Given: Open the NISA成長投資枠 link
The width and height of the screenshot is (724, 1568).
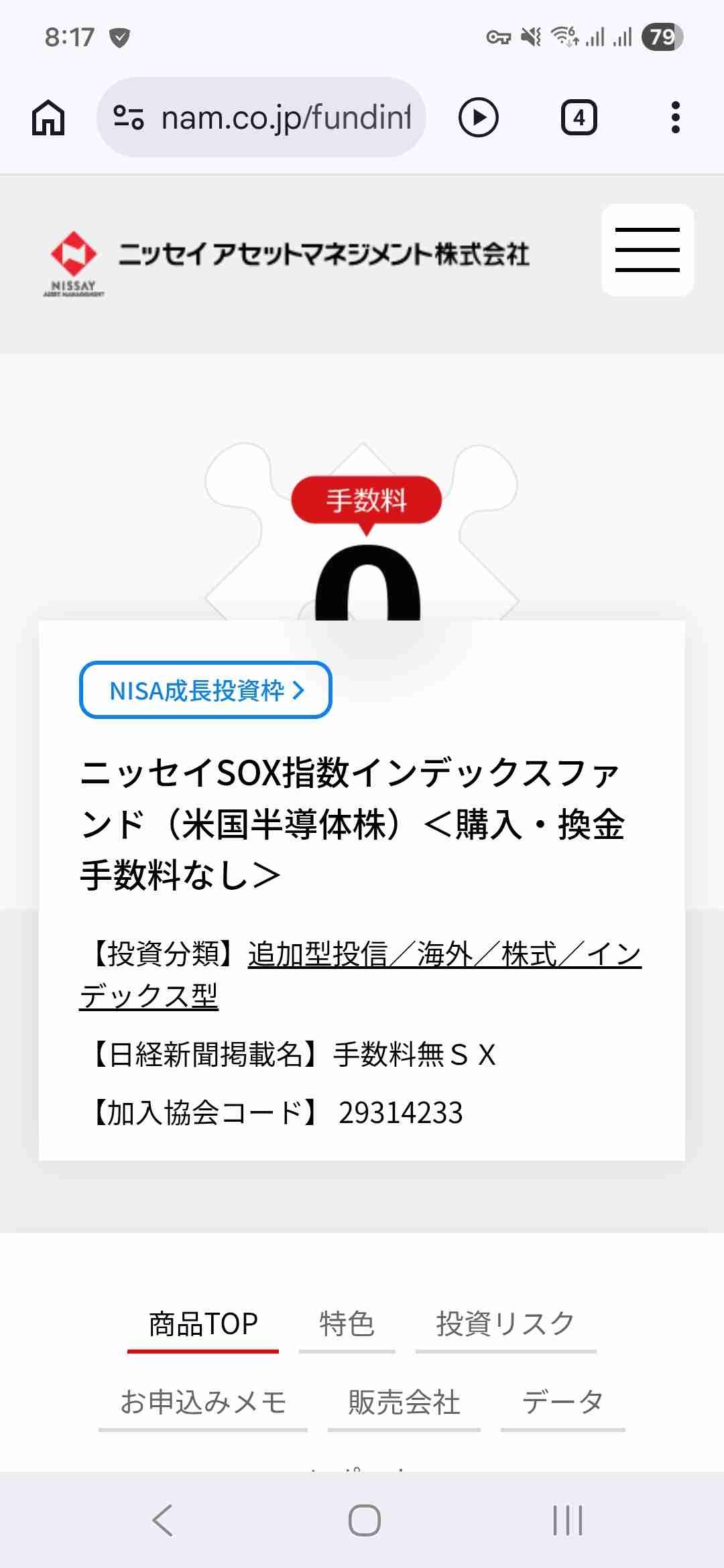Looking at the screenshot, I should (206, 690).
